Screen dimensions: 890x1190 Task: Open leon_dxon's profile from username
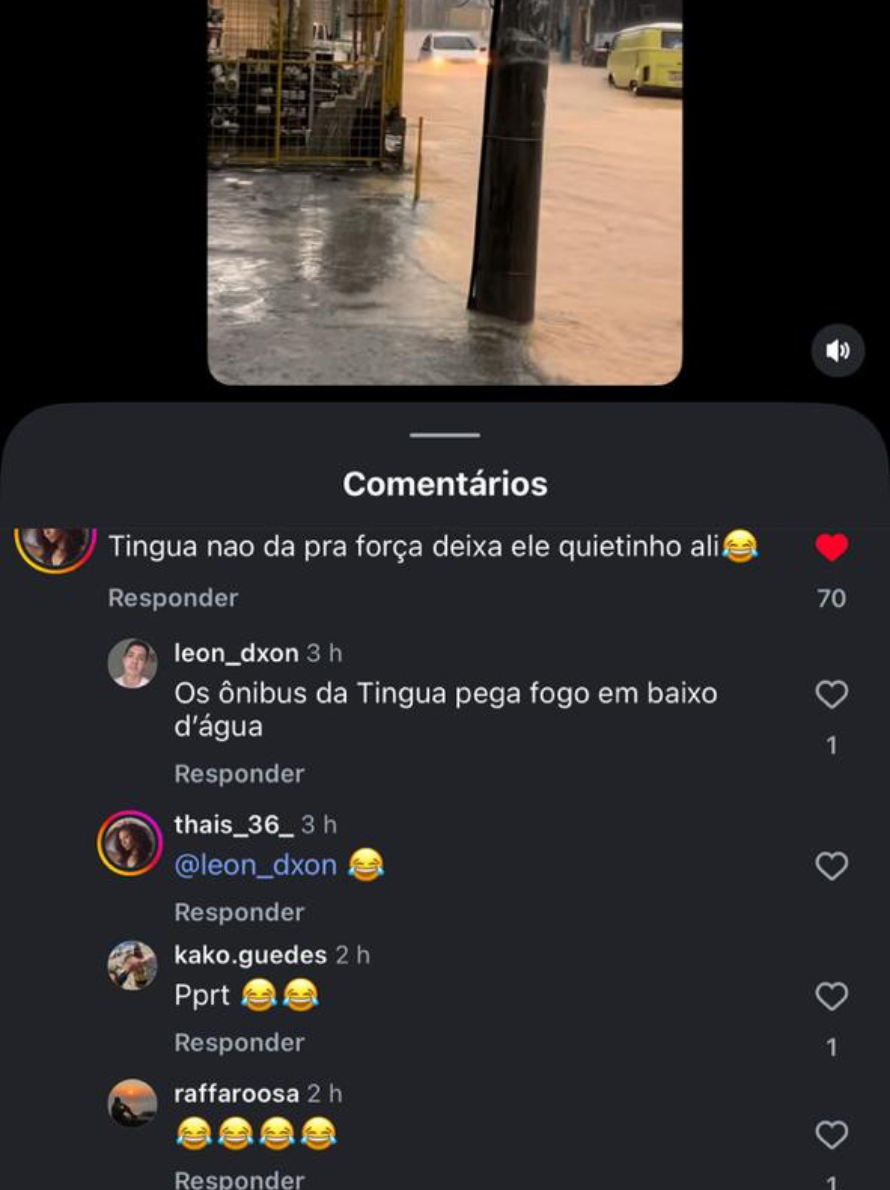pos(236,654)
